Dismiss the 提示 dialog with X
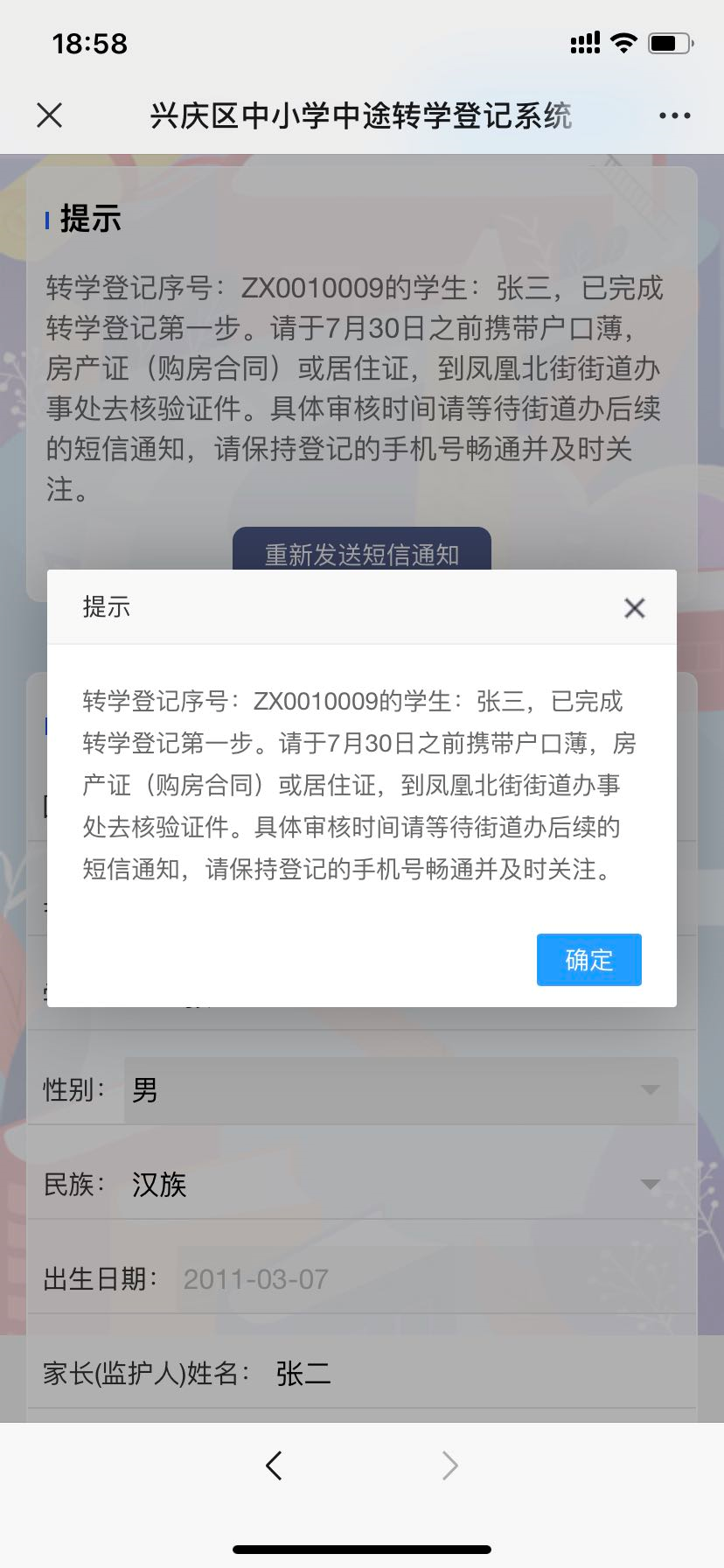 [x=635, y=608]
